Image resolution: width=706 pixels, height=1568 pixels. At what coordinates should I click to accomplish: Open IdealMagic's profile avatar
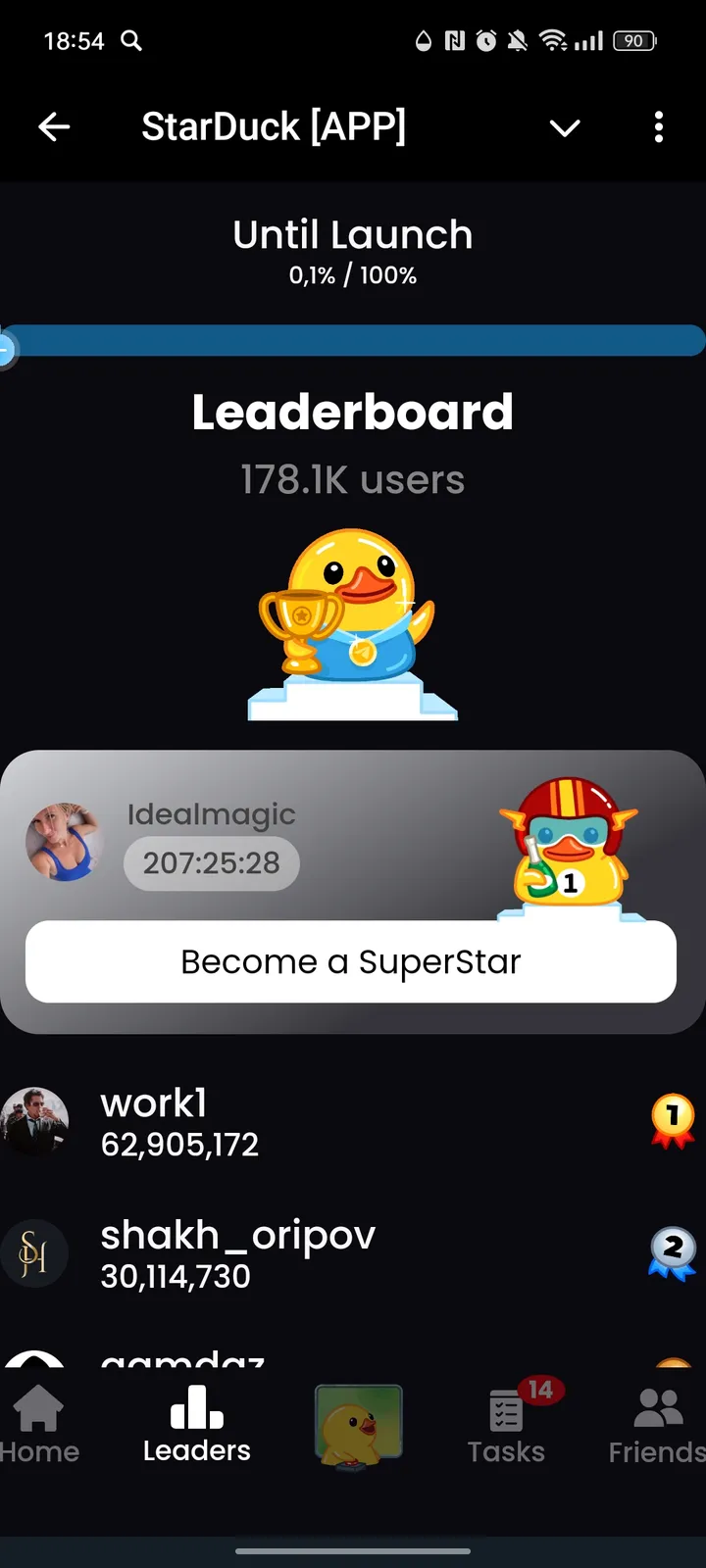(x=65, y=841)
